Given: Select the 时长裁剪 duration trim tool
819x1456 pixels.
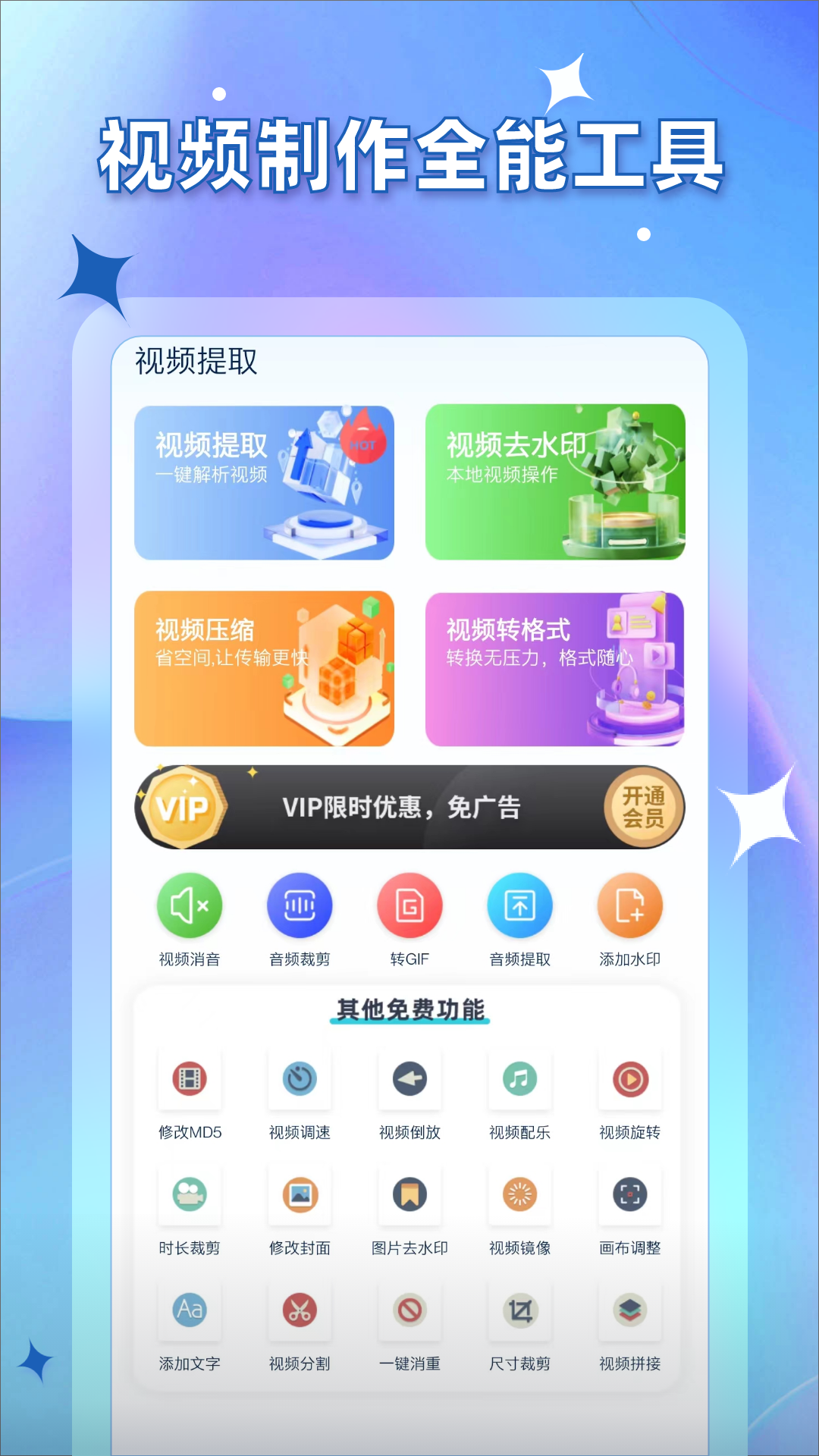Looking at the screenshot, I should coord(189,1194).
